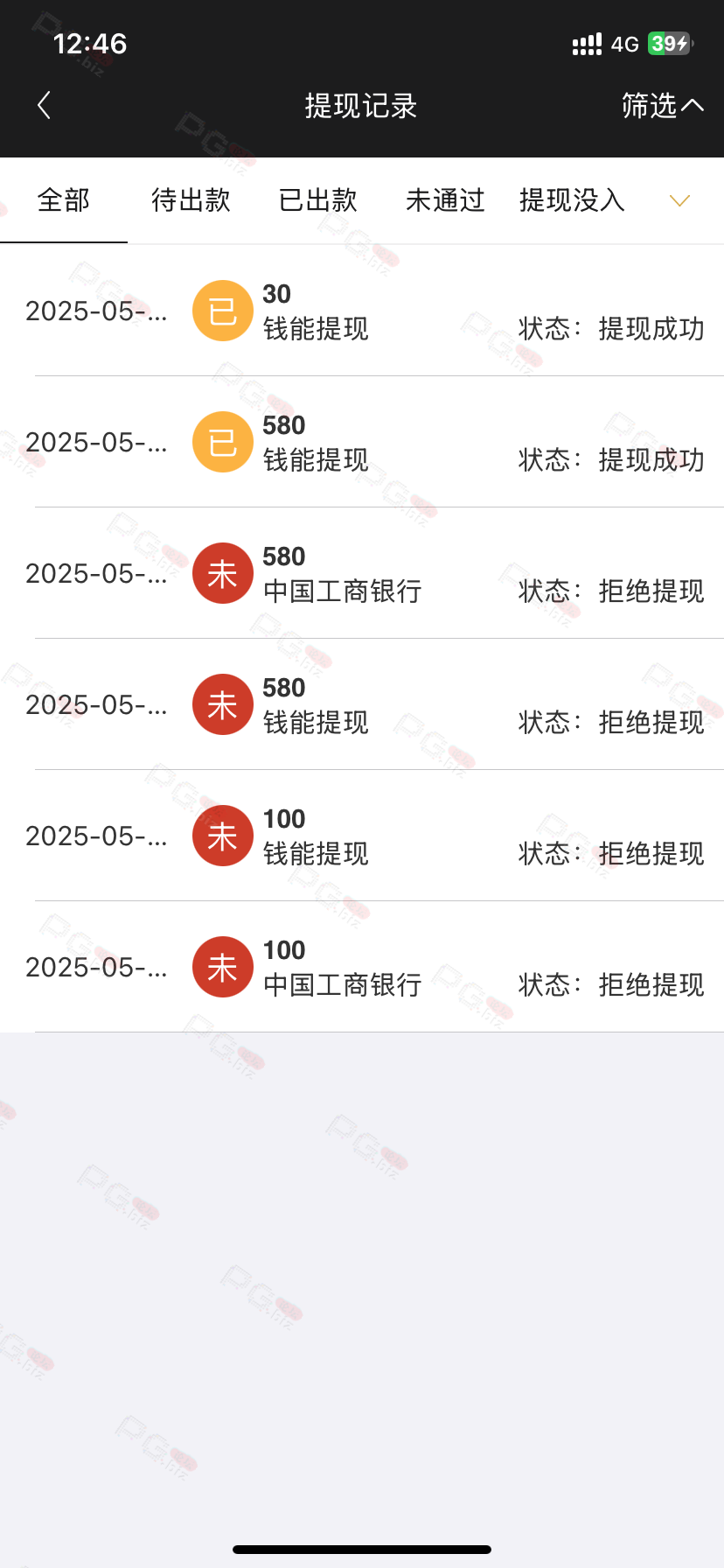Show the 未通过 withdrawals tab

coord(445,200)
